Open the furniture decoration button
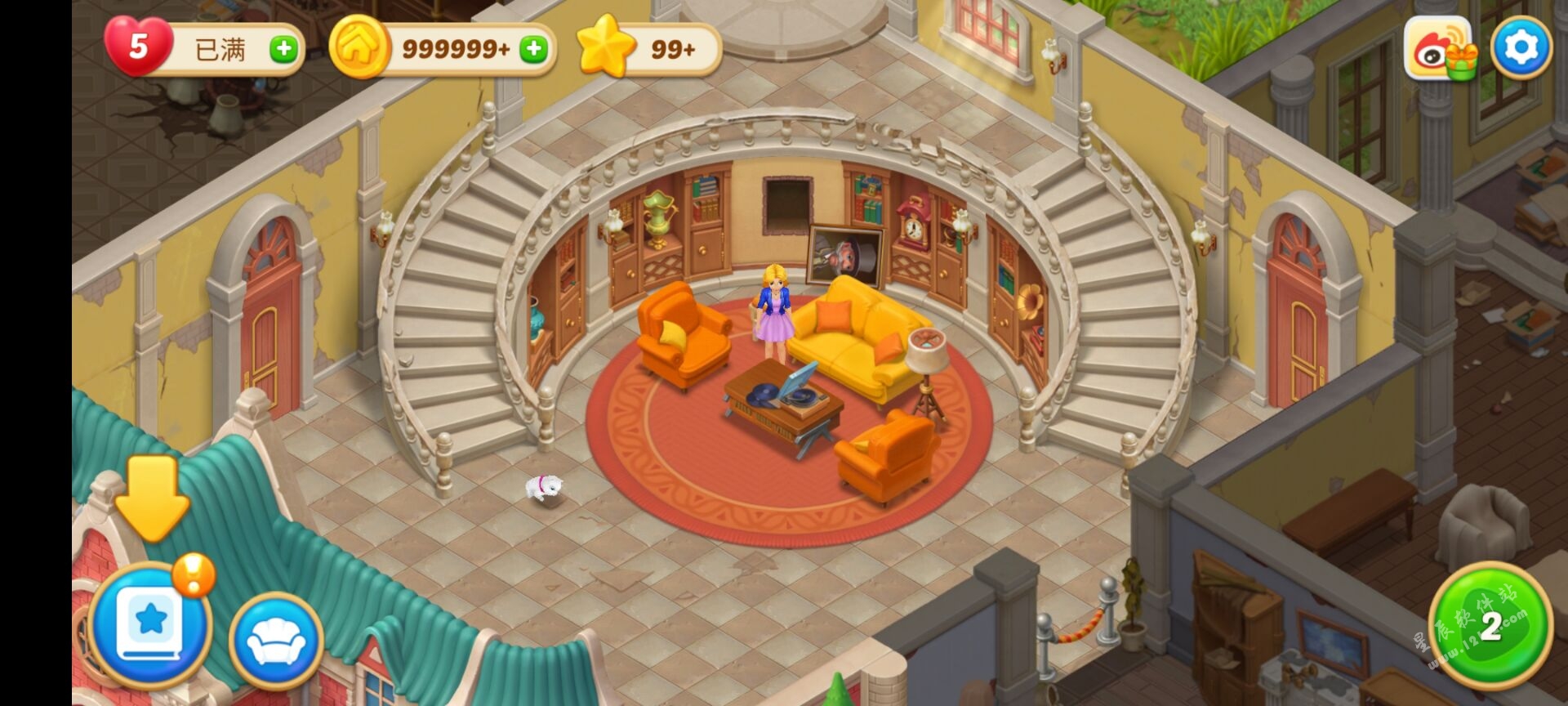 coord(276,641)
